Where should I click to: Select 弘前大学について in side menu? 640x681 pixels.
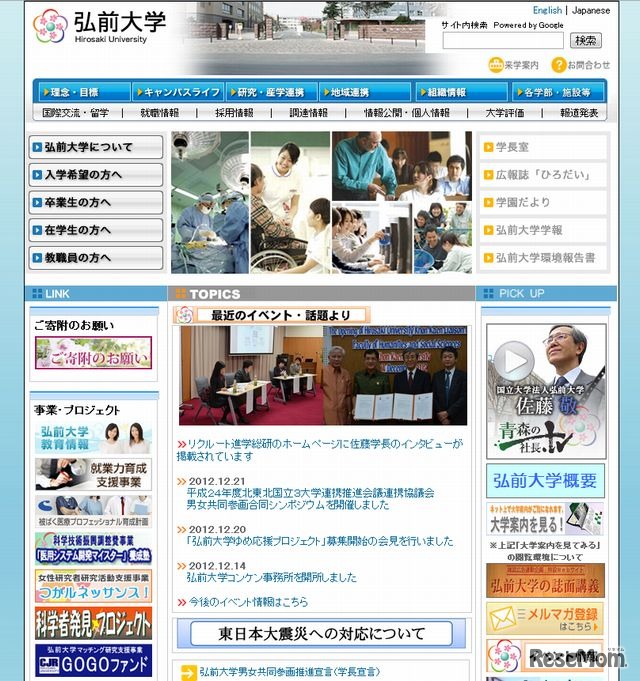coord(95,147)
